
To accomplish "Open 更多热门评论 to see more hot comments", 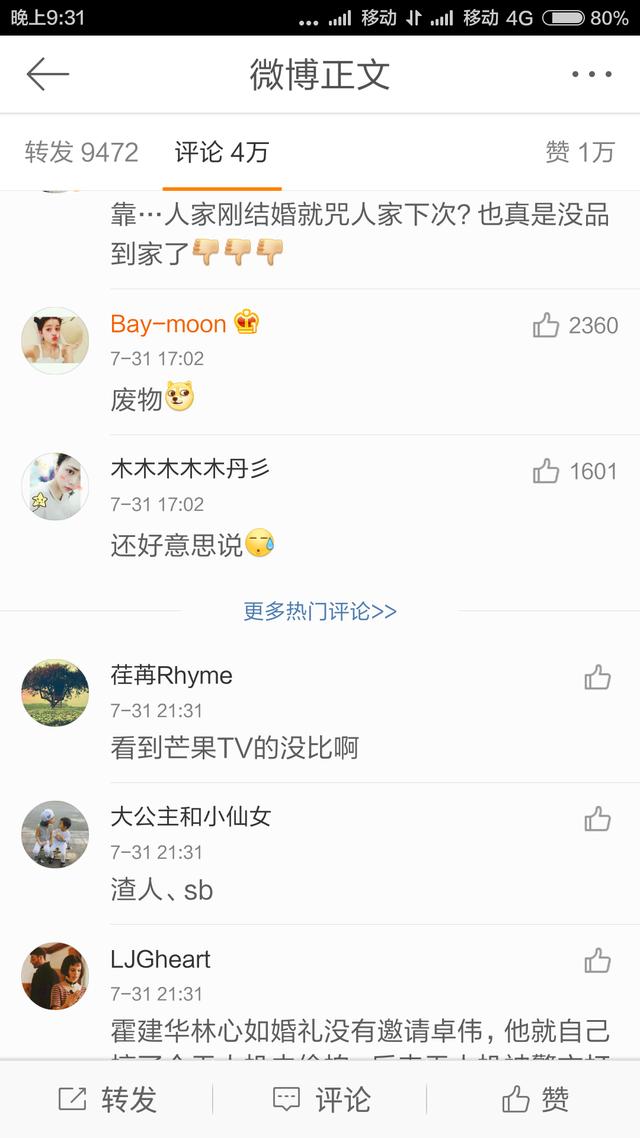I will point(320,611).
